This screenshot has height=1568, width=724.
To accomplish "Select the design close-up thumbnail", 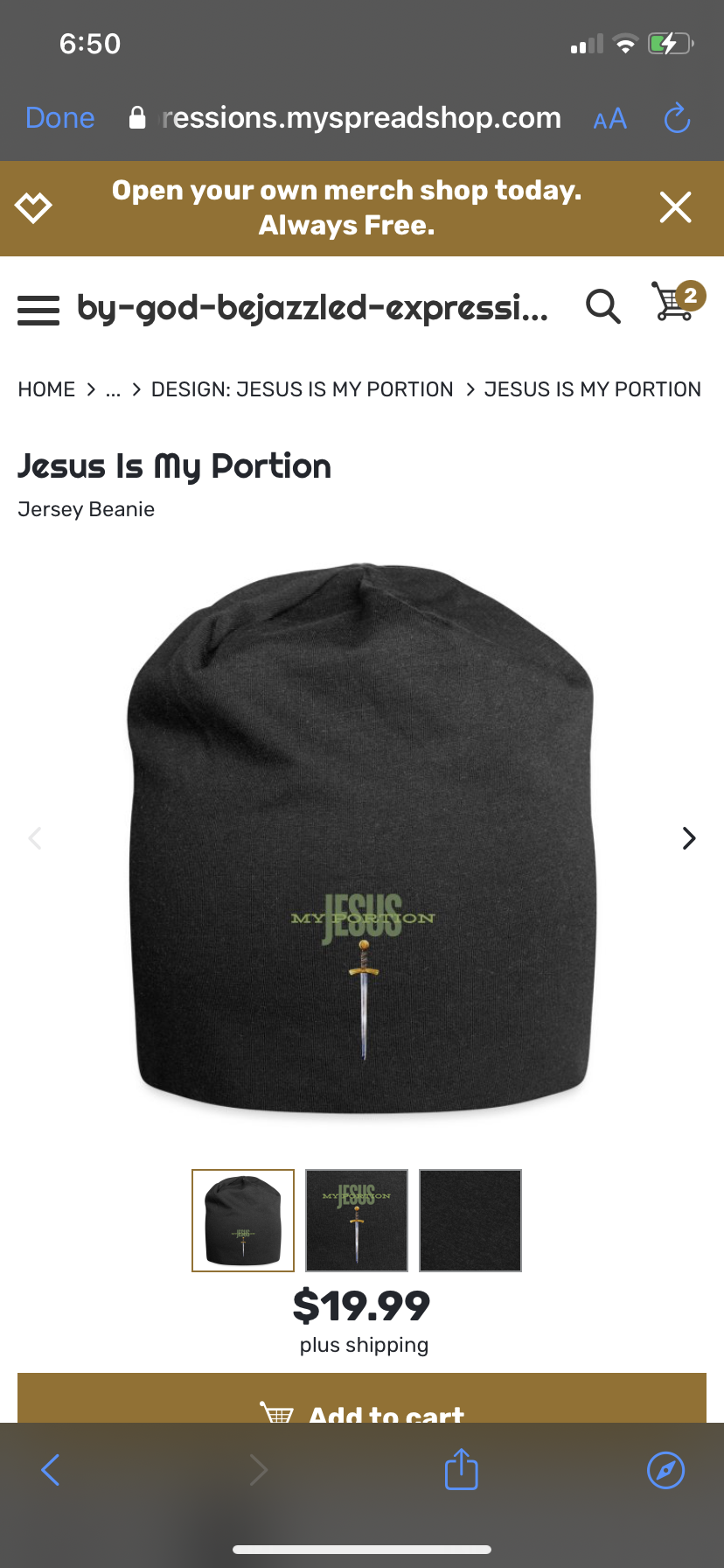I will [x=357, y=1220].
